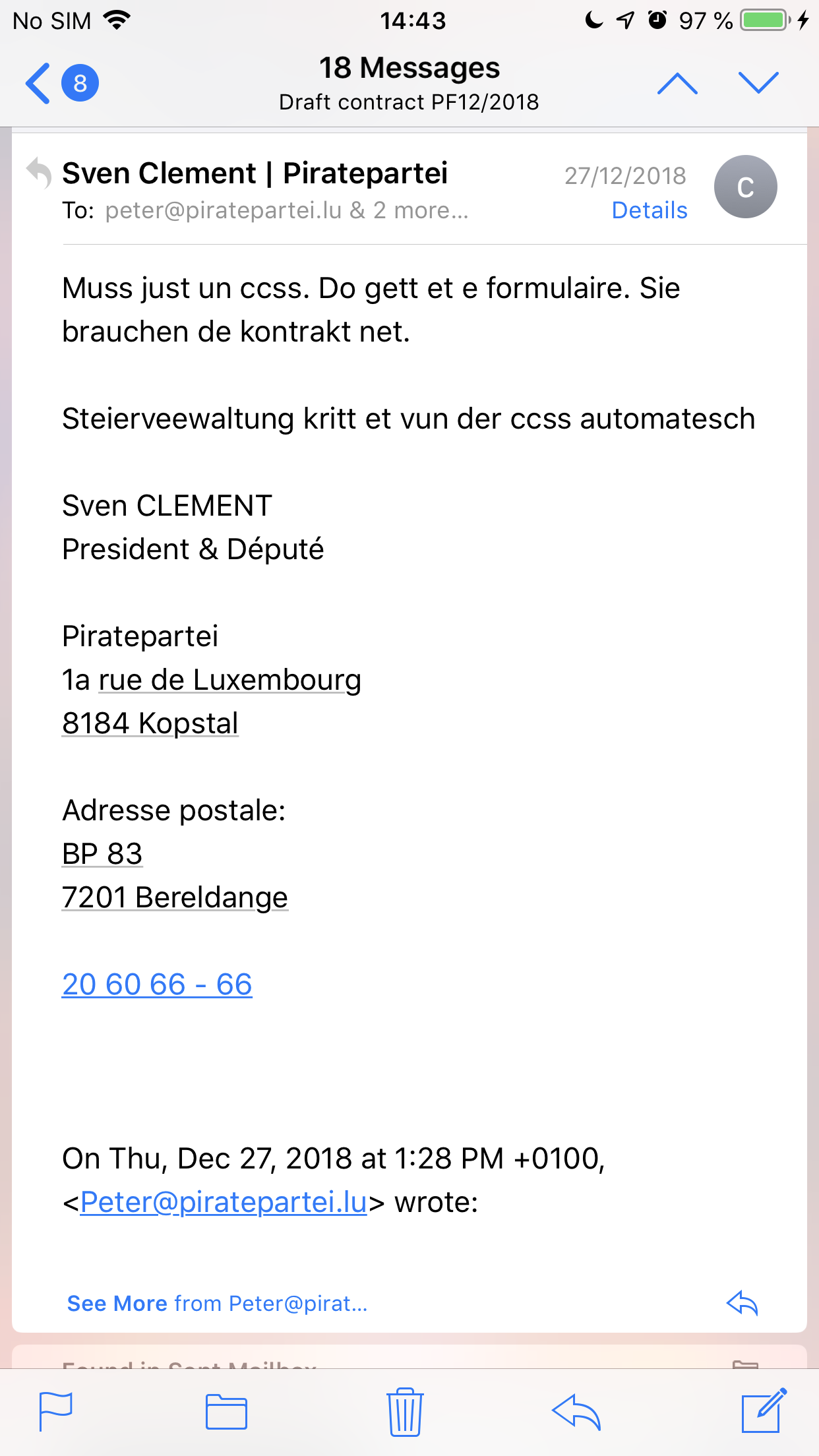This screenshot has height=1456, width=819.
Task: Move the message to a folder
Action: click(226, 1412)
